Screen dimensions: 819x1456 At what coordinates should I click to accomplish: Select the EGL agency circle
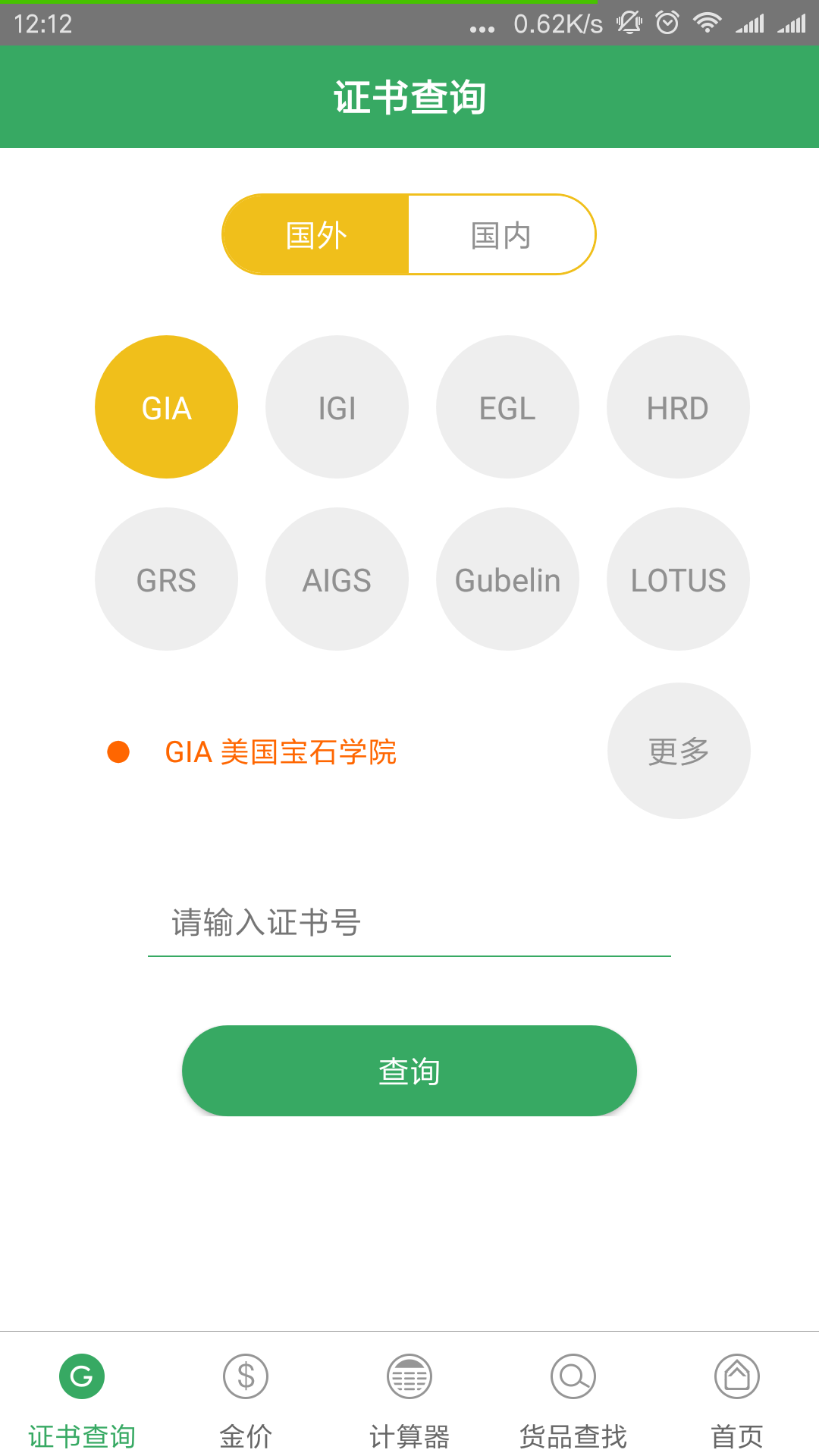pyautogui.click(x=507, y=406)
